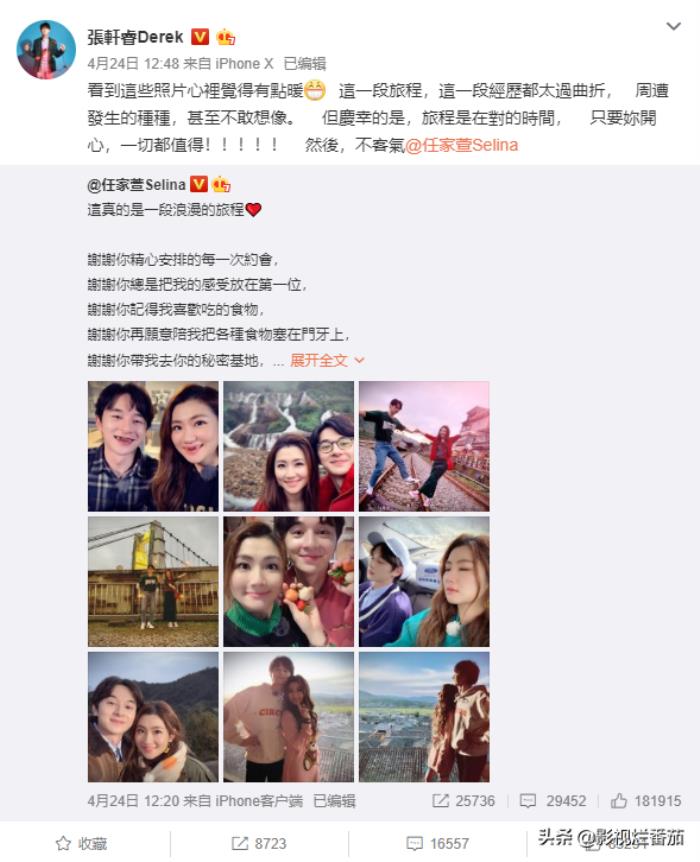Screen dimensions: 700x862
Task: Open the 16557 comments on this post
Action: pyautogui.click(x=437, y=843)
